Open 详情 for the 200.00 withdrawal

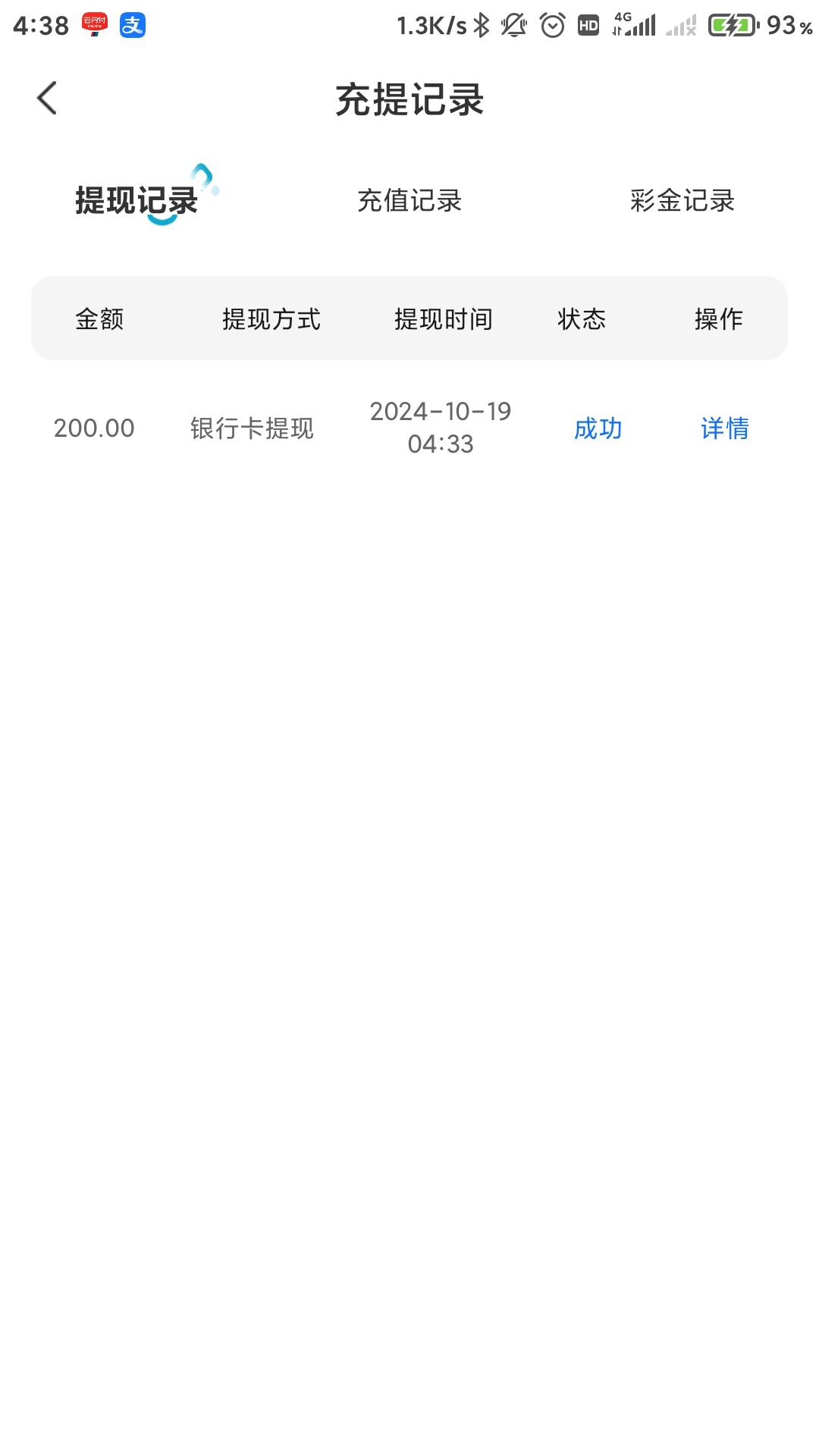click(725, 428)
